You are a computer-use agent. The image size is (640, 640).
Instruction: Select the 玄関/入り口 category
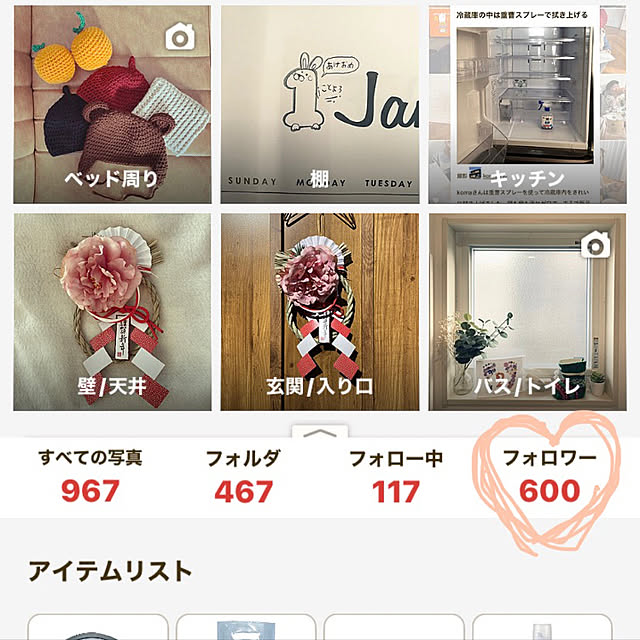(x=319, y=311)
